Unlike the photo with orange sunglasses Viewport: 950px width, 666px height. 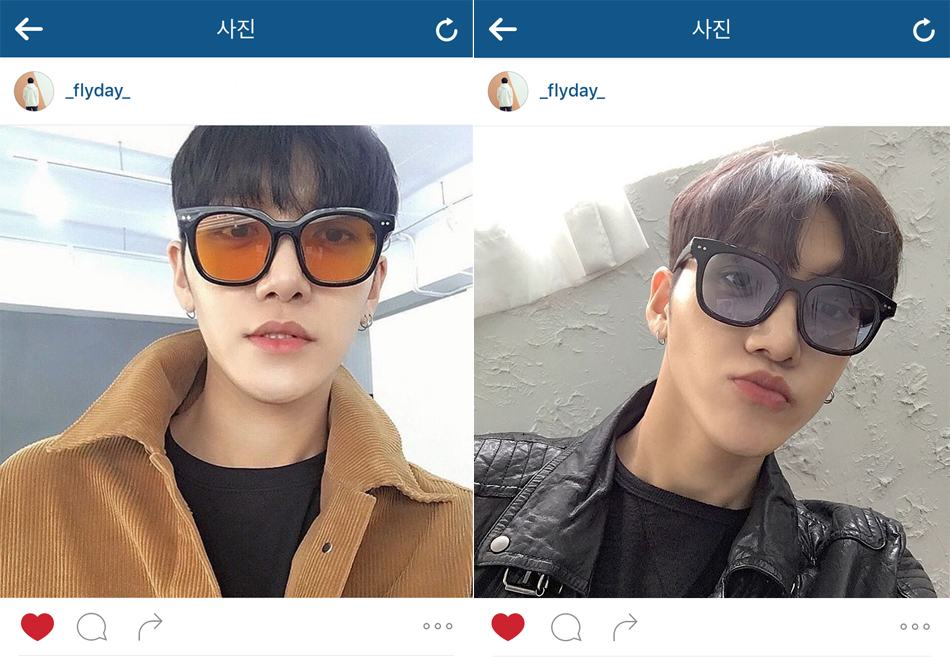click(37, 627)
